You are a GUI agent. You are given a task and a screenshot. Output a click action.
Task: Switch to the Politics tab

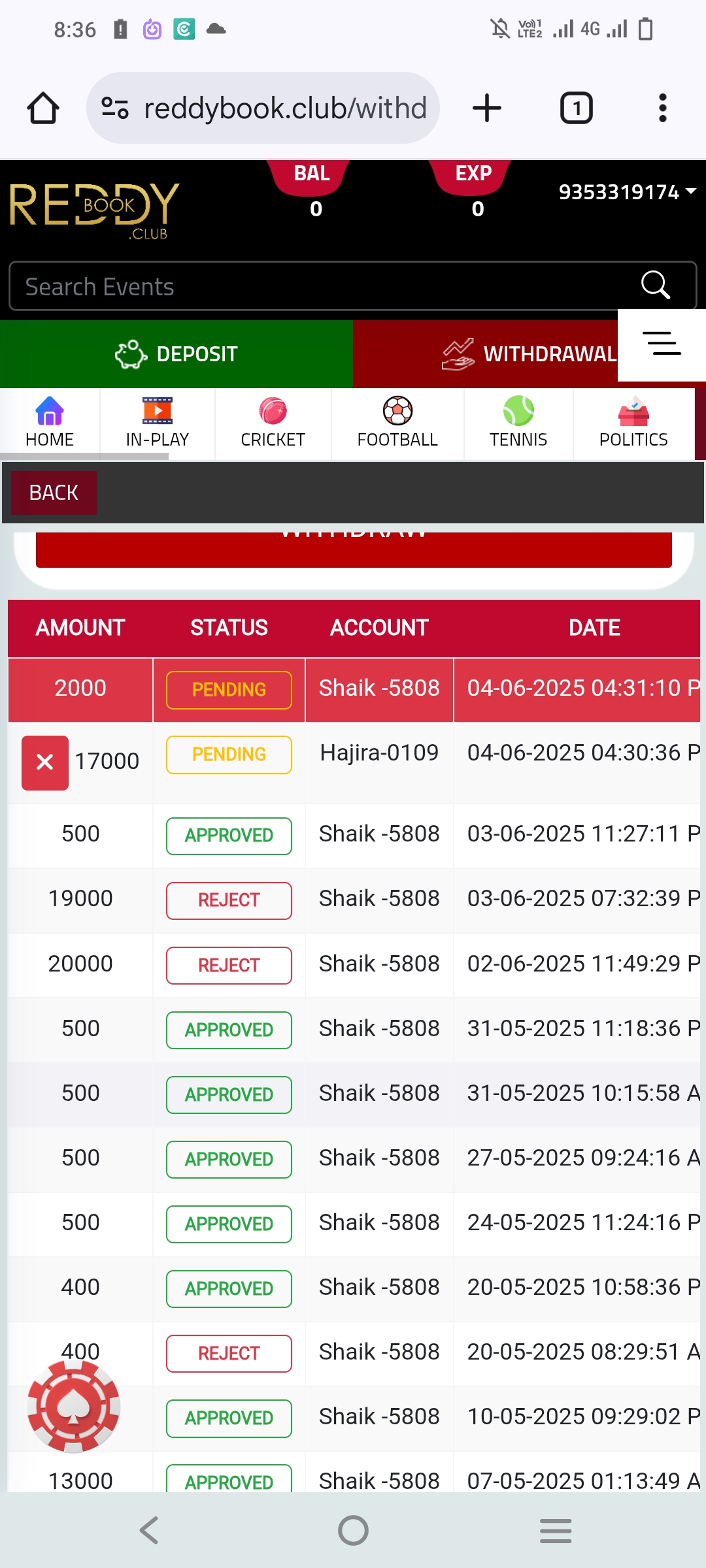(x=633, y=423)
